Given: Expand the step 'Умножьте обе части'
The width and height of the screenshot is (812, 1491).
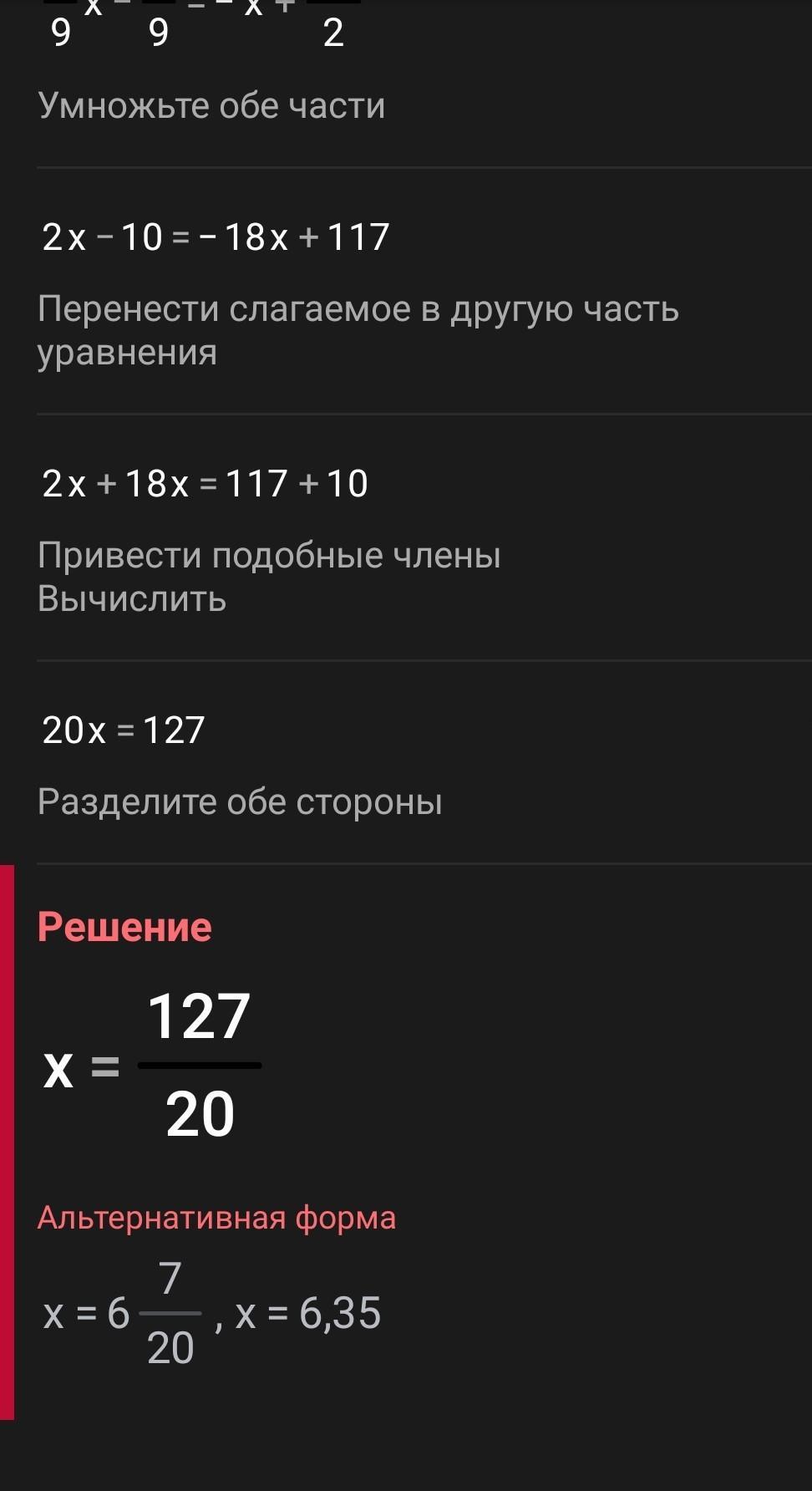Looking at the screenshot, I should 211,105.
